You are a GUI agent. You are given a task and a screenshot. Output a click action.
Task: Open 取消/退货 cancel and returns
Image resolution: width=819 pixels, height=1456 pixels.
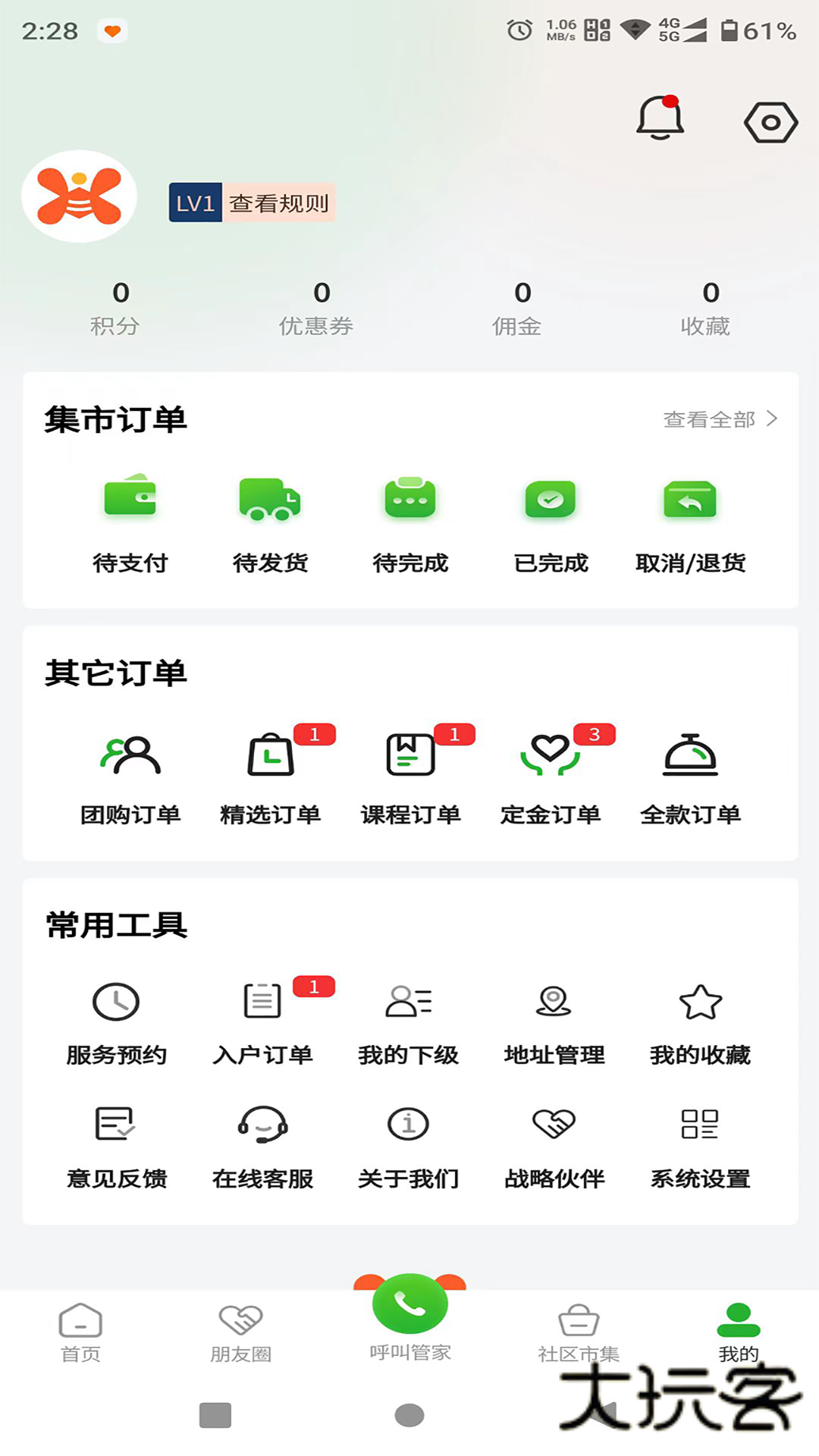coord(690,523)
